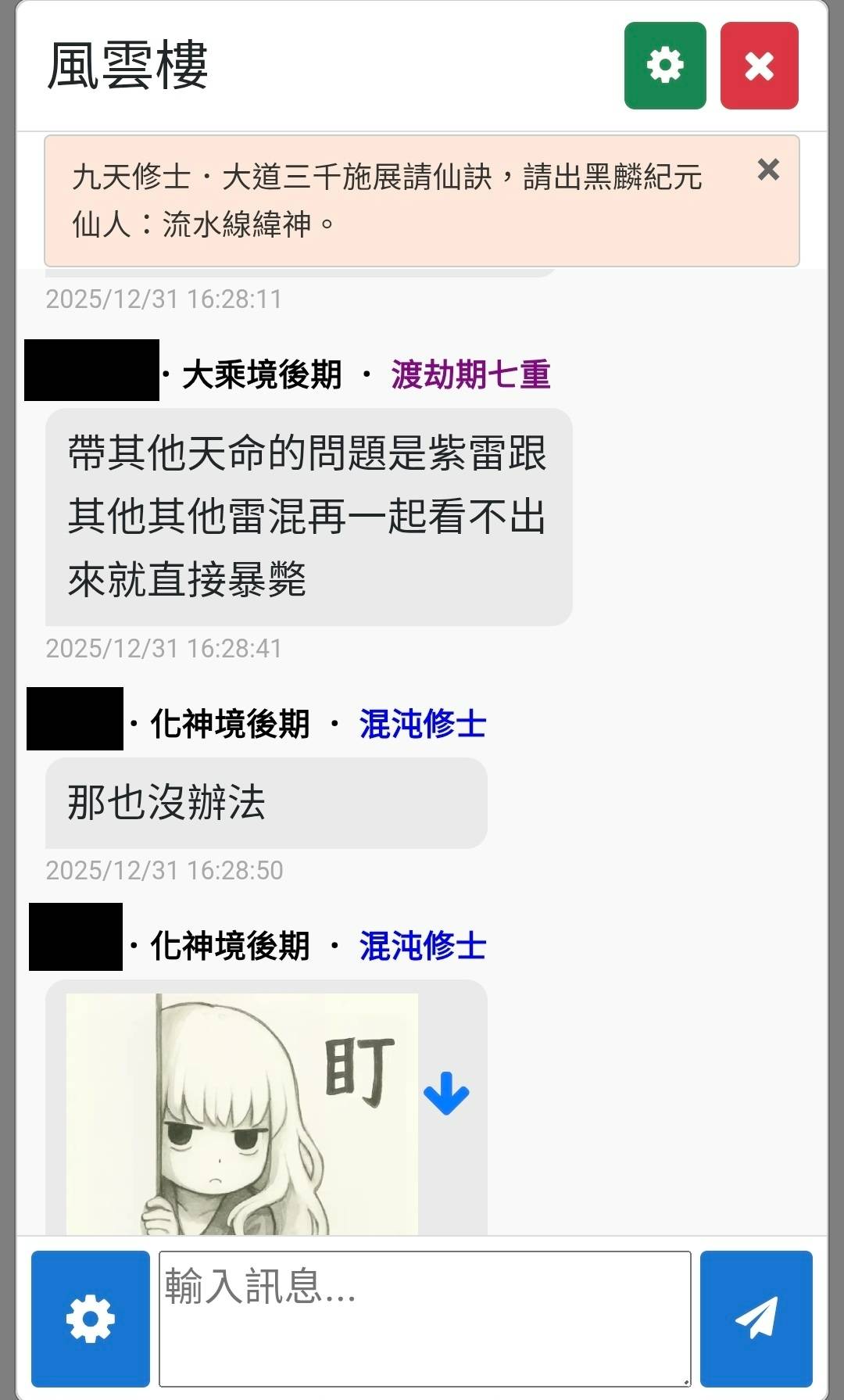Dismiss the 九天修士 announcement banner
This screenshot has height=1400, width=844.
click(x=768, y=170)
